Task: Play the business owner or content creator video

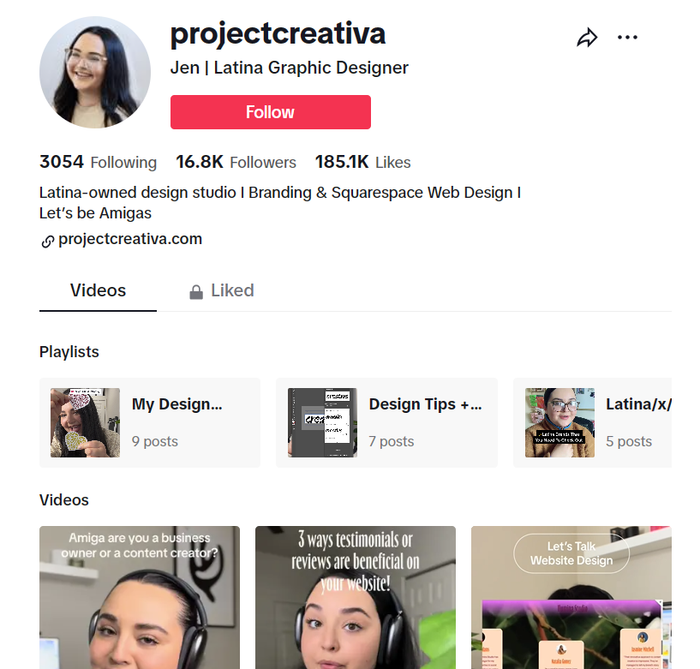Action: [x=139, y=597]
